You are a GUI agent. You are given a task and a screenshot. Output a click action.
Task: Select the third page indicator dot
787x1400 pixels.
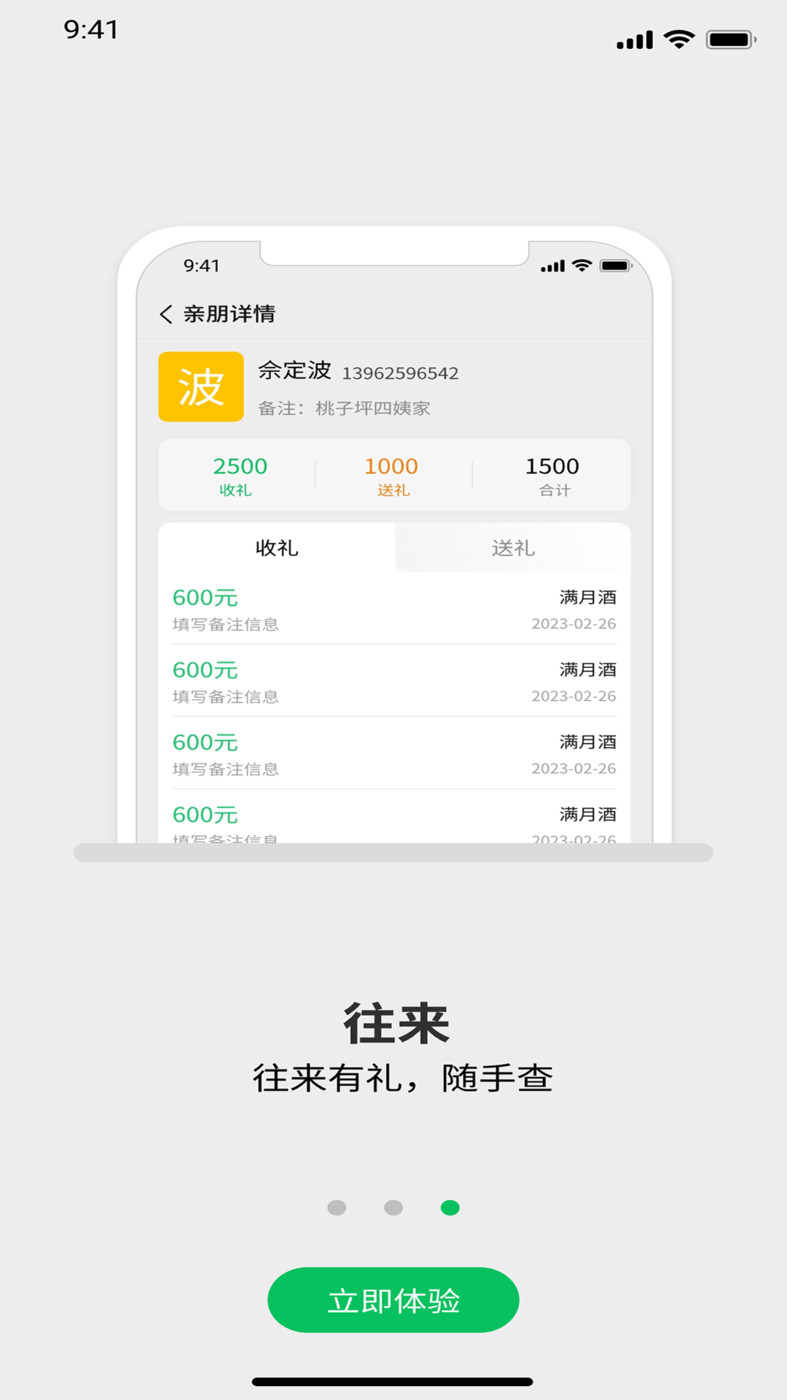[x=450, y=1207]
